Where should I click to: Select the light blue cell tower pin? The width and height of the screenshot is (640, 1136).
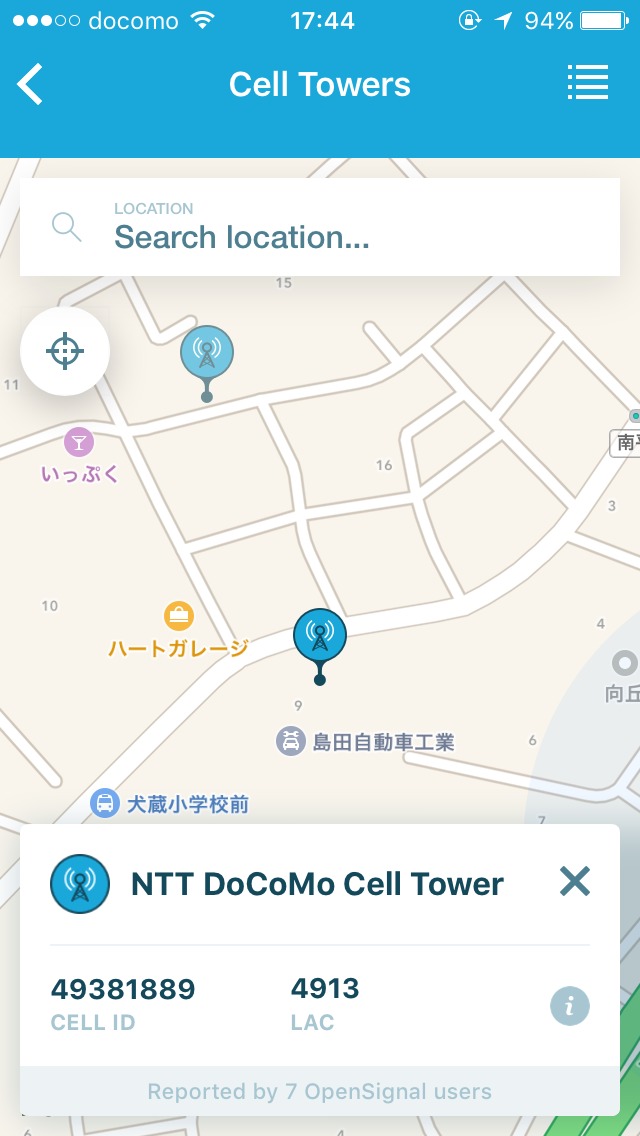point(207,353)
